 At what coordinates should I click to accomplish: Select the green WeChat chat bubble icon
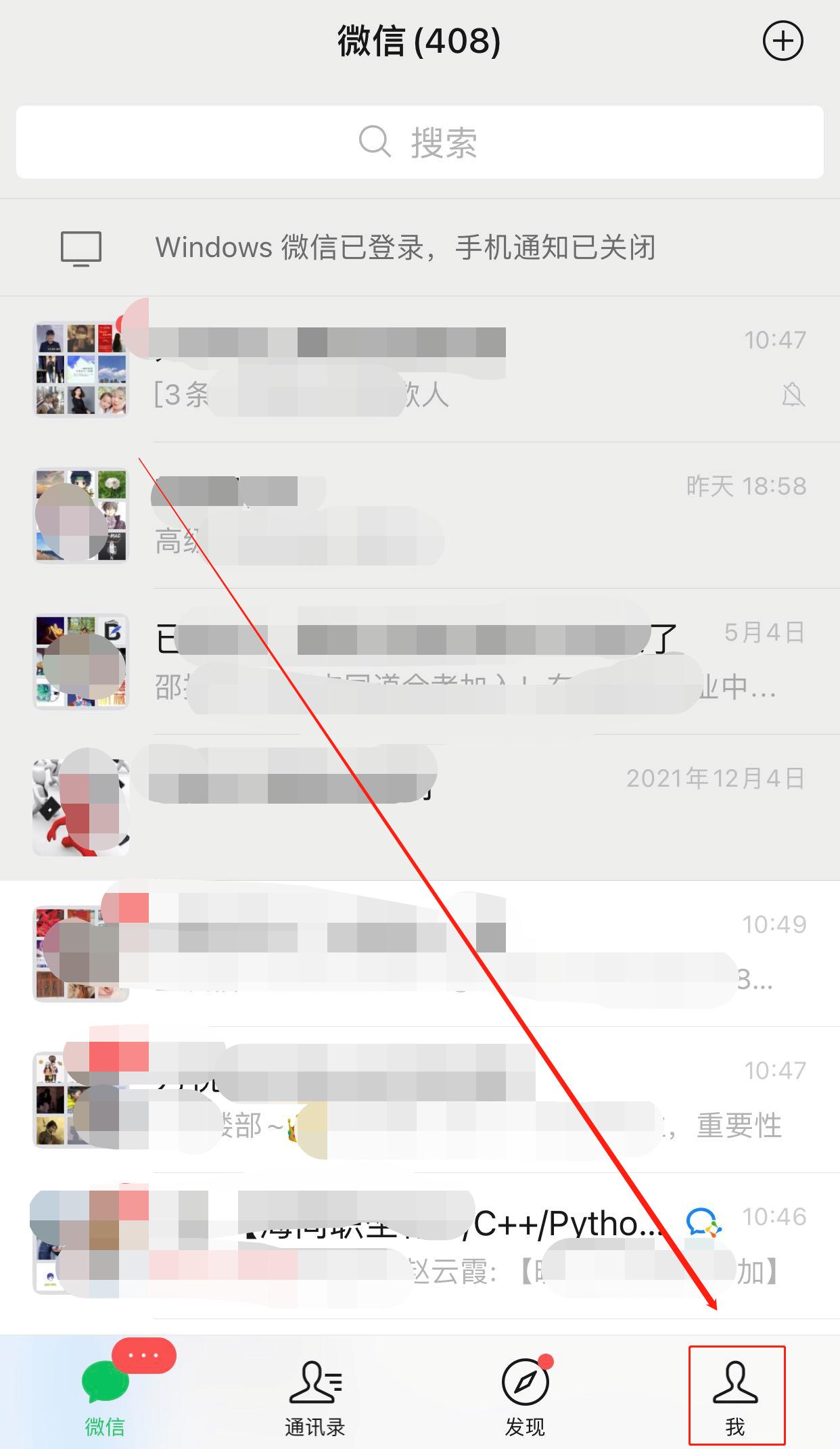click(x=105, y=1381)
